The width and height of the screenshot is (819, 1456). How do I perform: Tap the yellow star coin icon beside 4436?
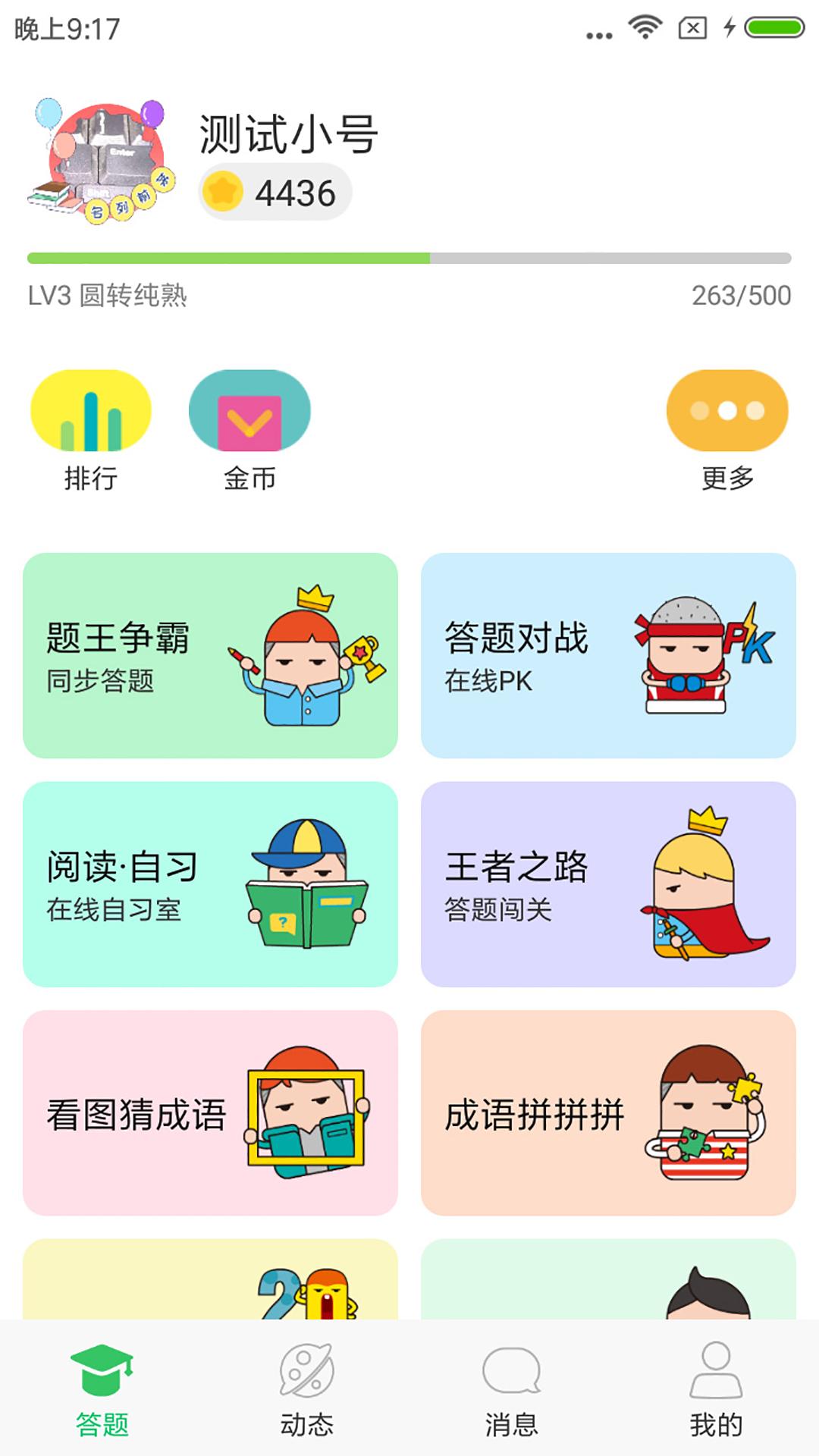pyautogui.click(x=223, y=192)
